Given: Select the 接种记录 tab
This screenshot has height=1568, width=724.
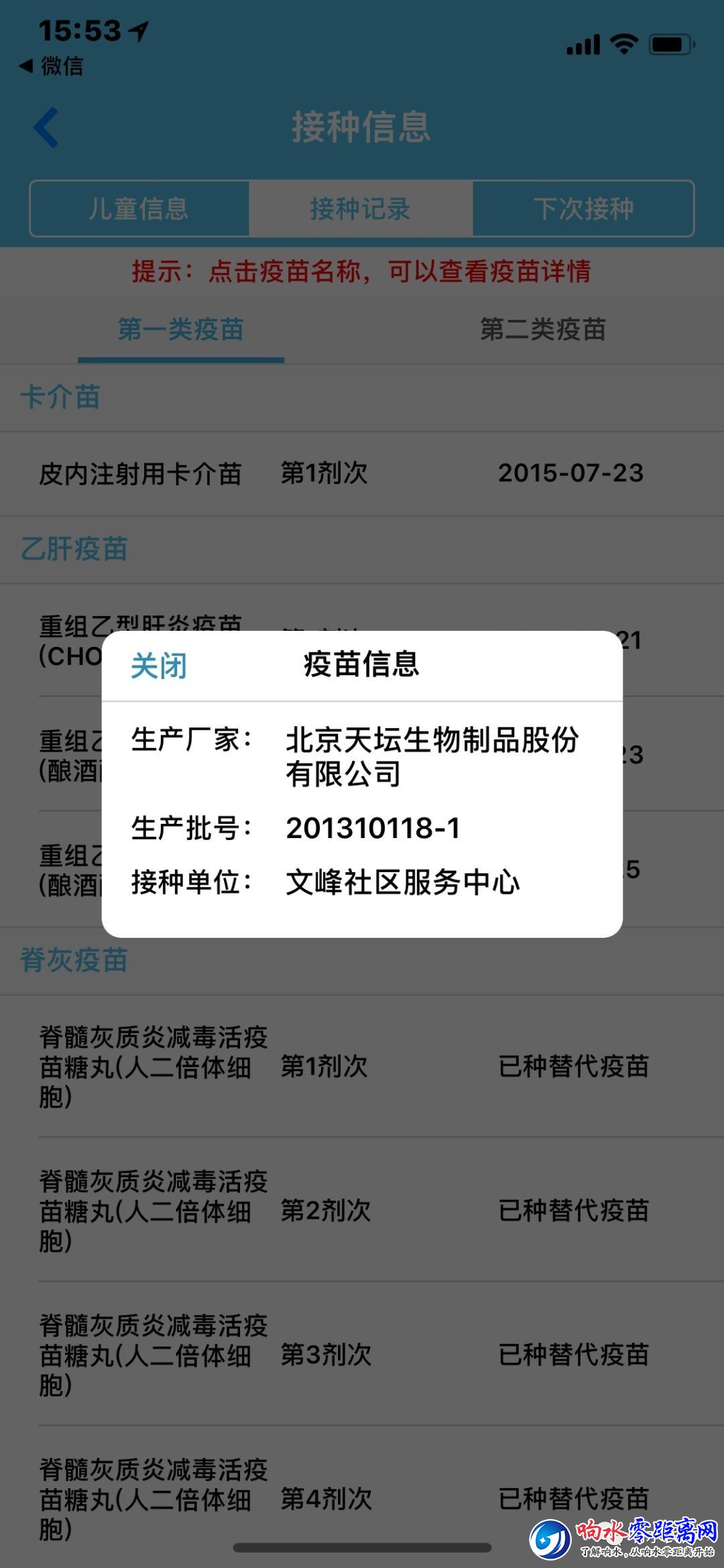Looking at the screenshot, I should (361, 208).
